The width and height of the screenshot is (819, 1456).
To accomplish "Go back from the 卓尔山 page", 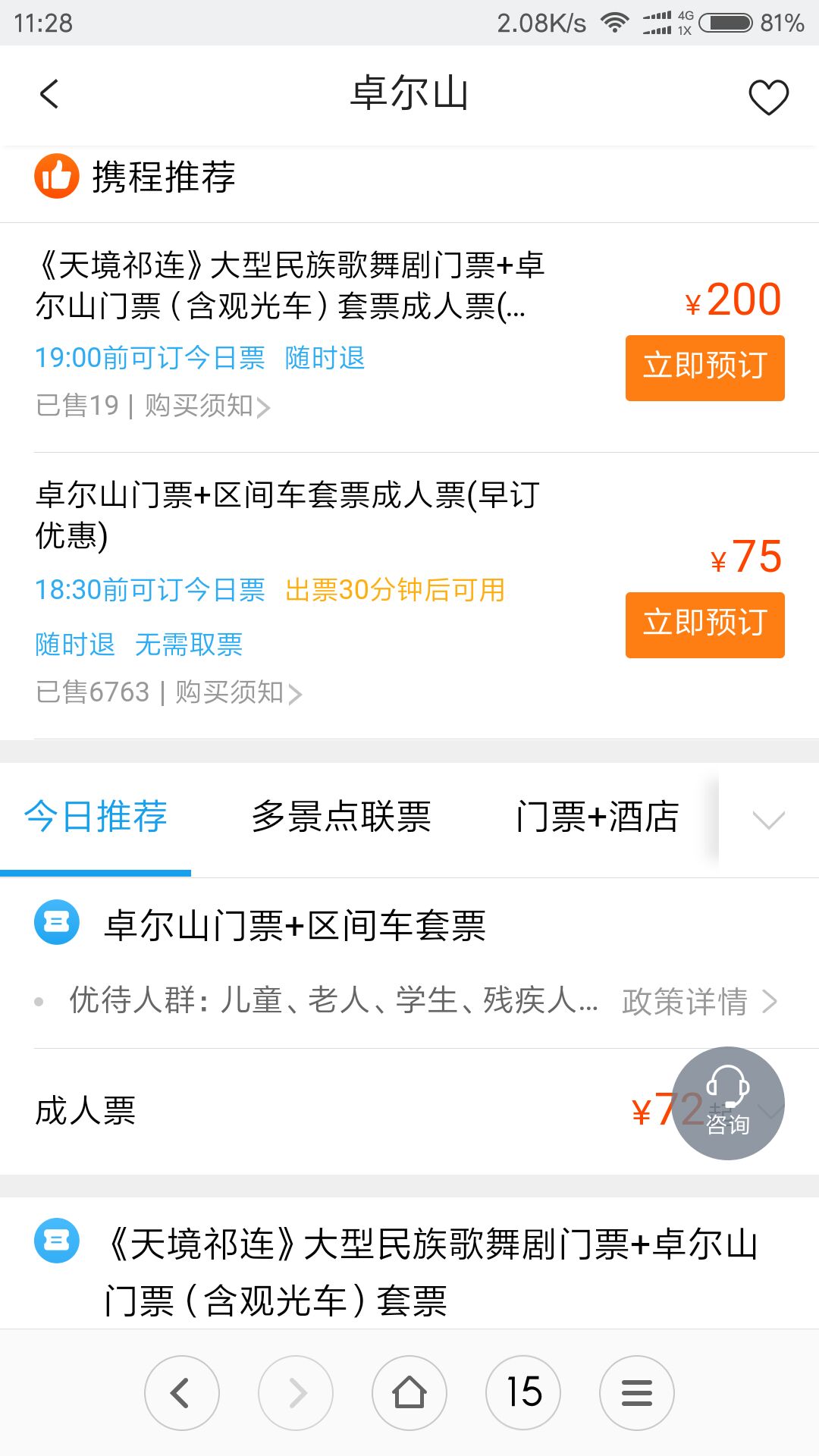I will [49, 95].
